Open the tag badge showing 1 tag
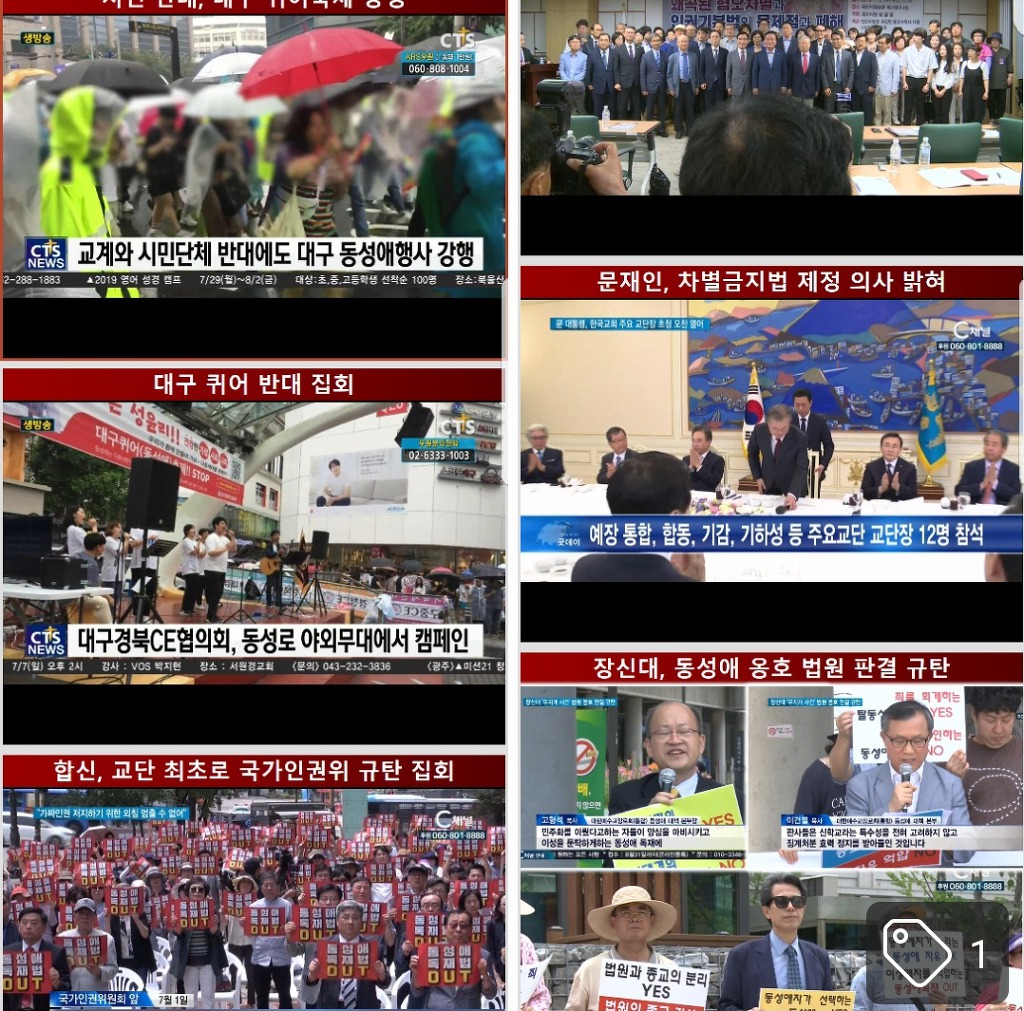 coord(936,952)
